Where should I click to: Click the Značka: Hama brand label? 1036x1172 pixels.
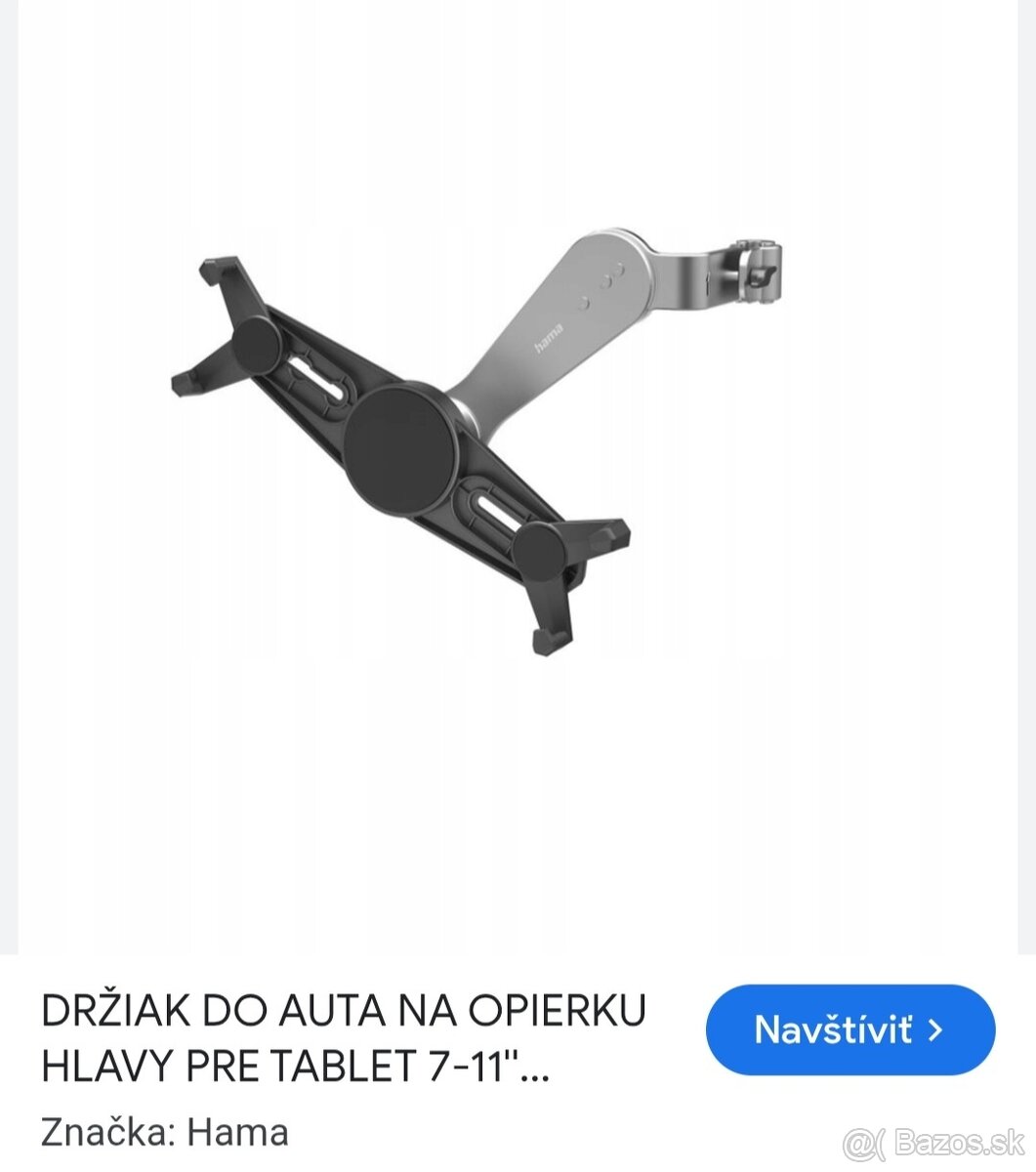tap(166, 1131)
